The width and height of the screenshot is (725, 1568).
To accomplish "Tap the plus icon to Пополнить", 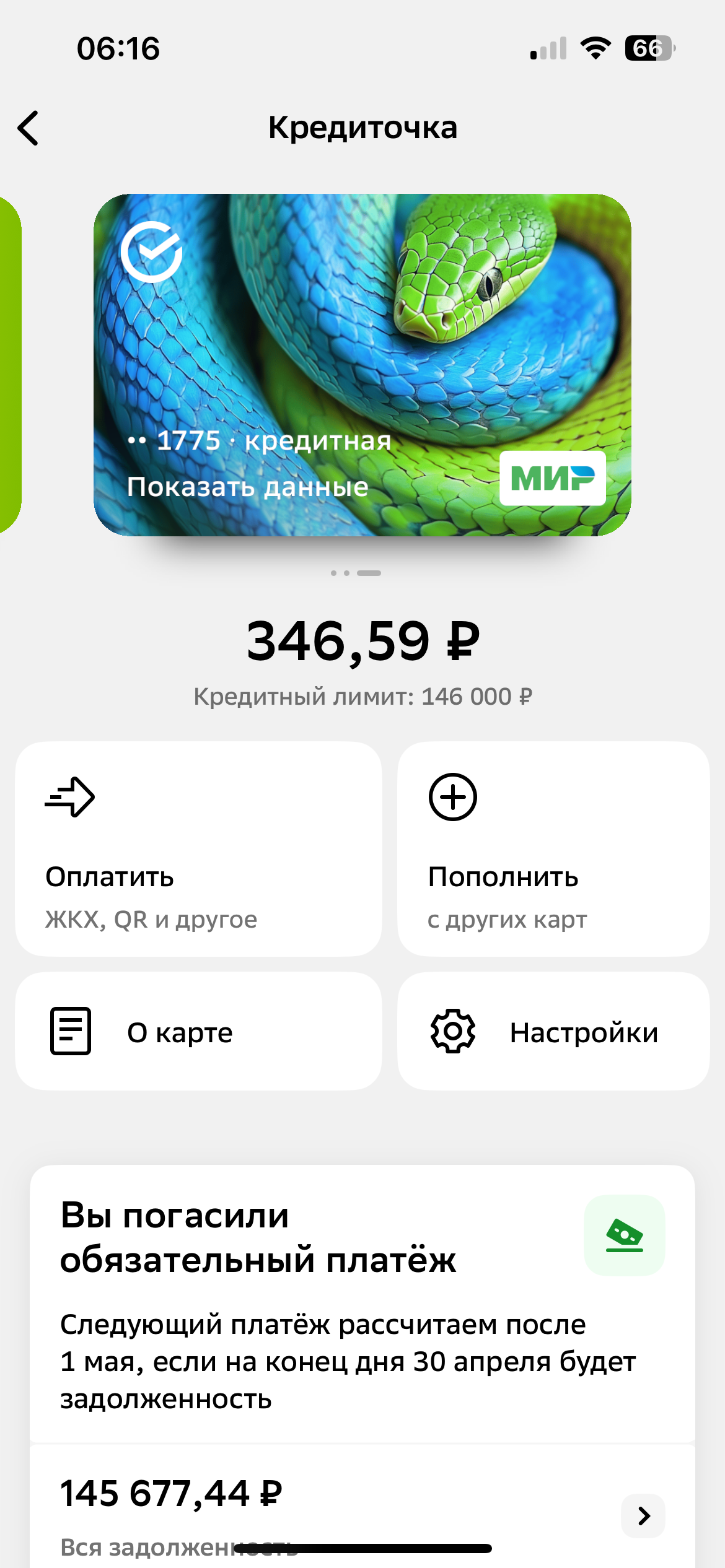I will point(452,798).
